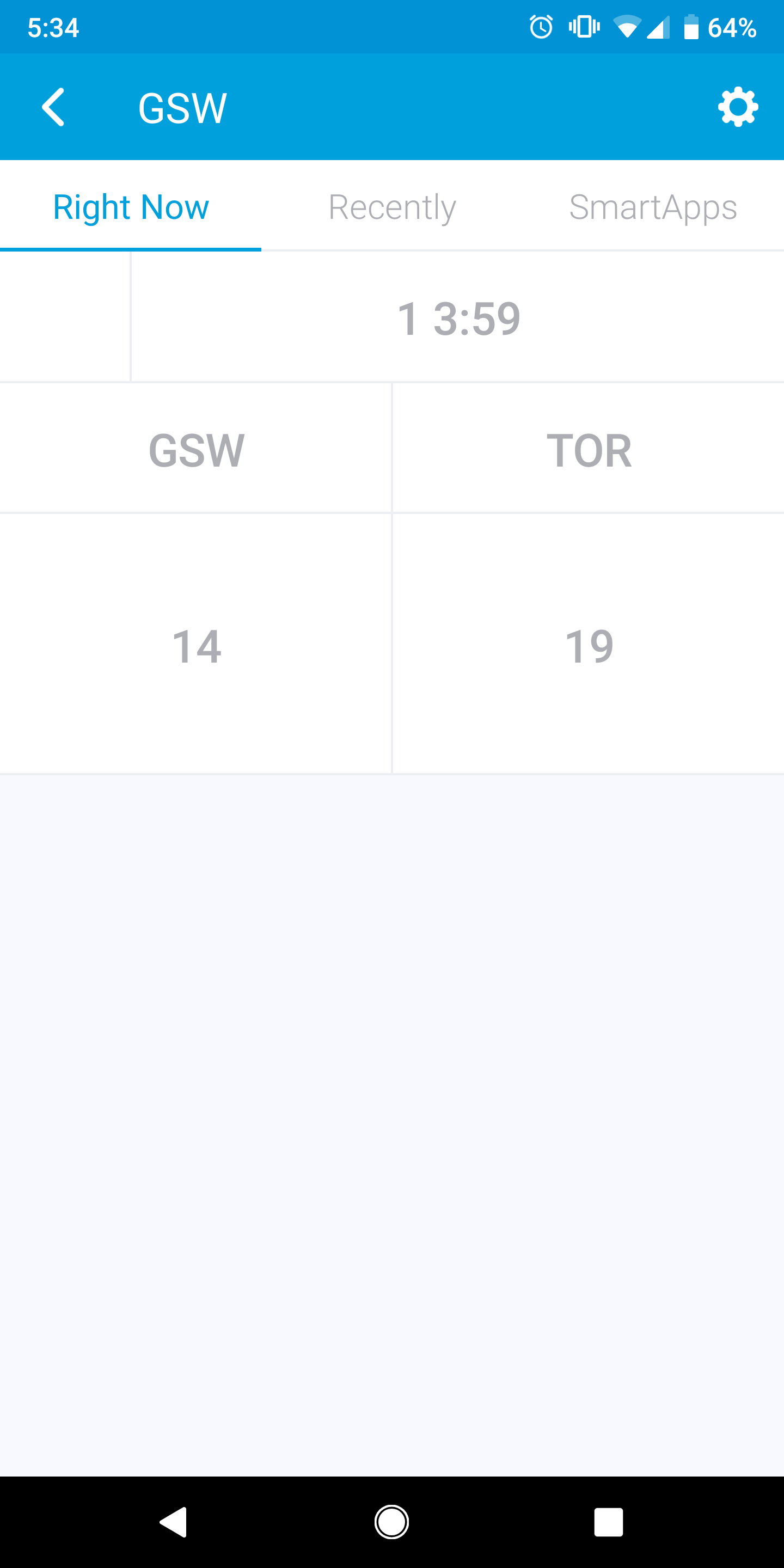Tap the system home button
The height and width of the screenshot is (1568, 784).
click(x=391, y=1522)
